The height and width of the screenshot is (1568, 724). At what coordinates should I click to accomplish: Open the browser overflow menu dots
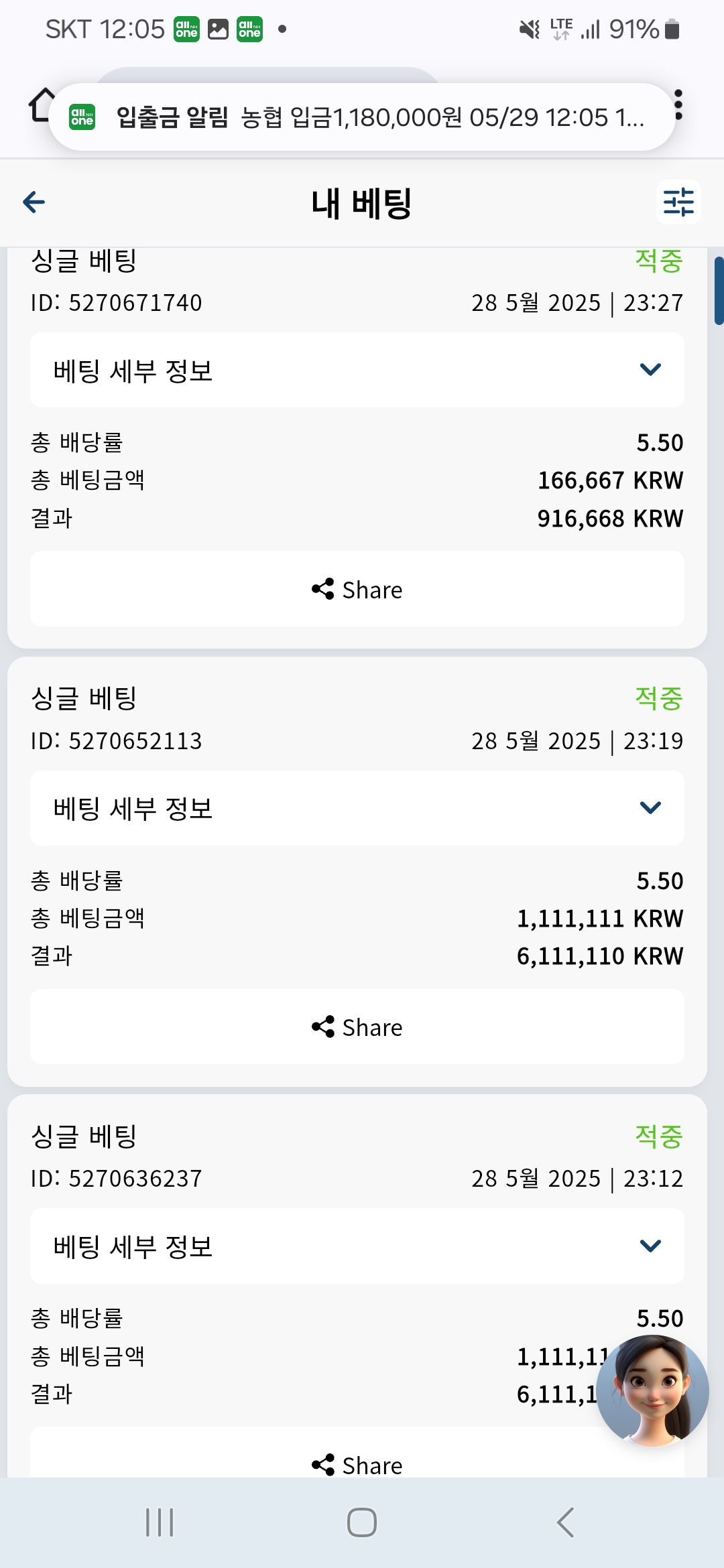point(679,105)
